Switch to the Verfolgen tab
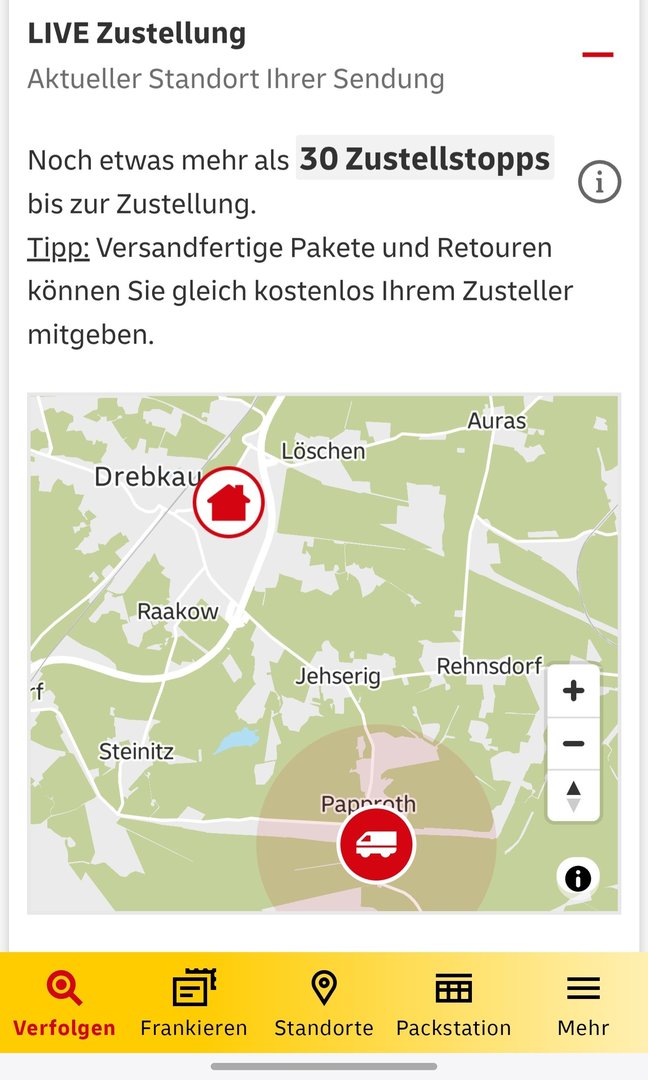Image resolution: width=648 pixels, height=1080 pixels. [x=64, y=1004]
